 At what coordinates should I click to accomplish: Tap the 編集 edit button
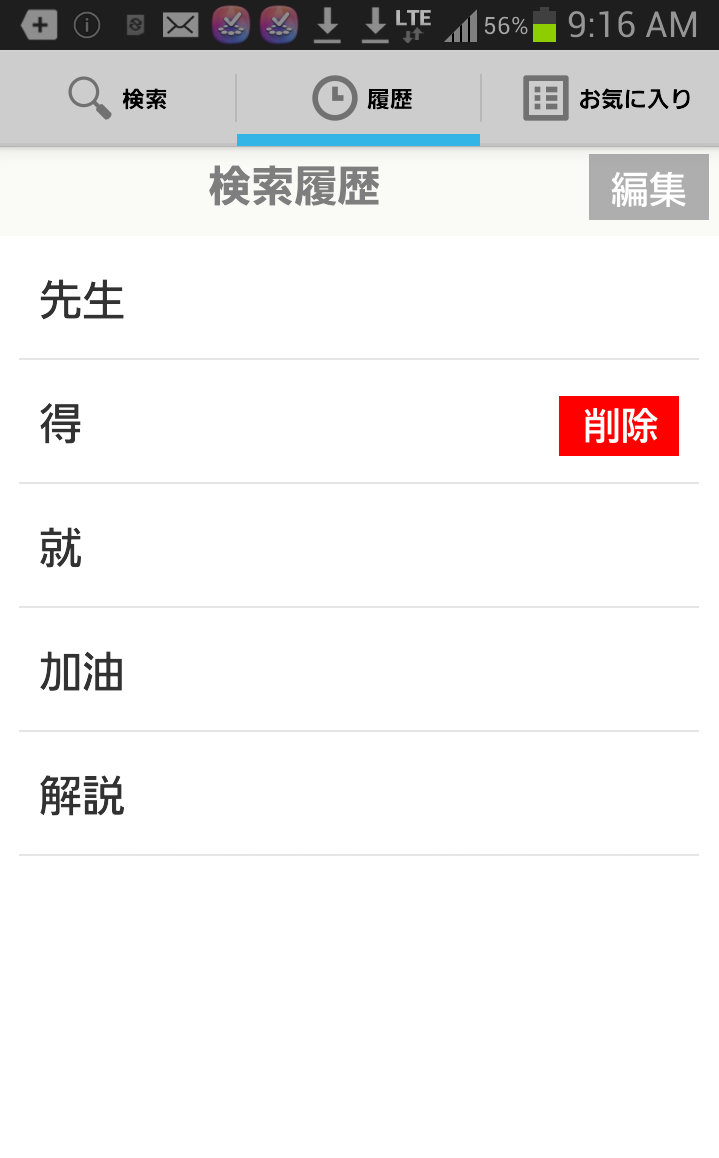coord(648,188)
